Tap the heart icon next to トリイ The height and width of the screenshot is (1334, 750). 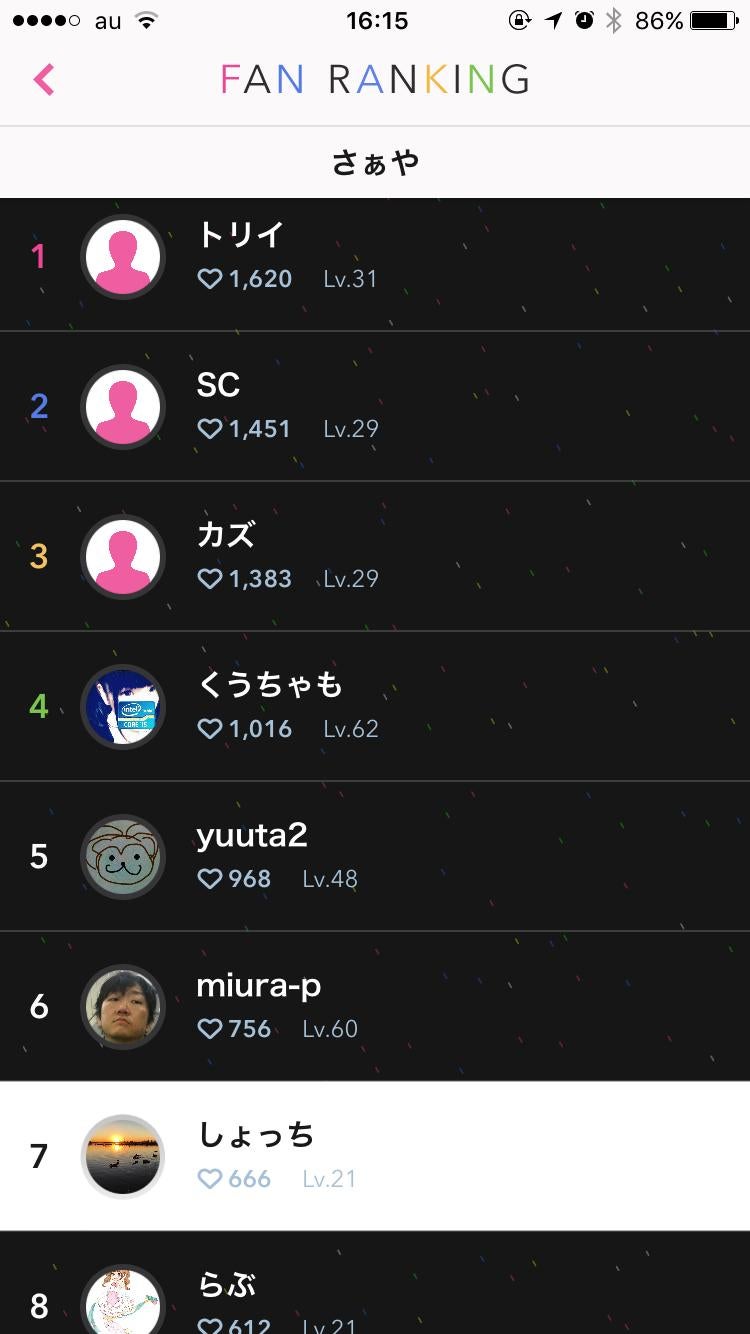click(208, 279)
